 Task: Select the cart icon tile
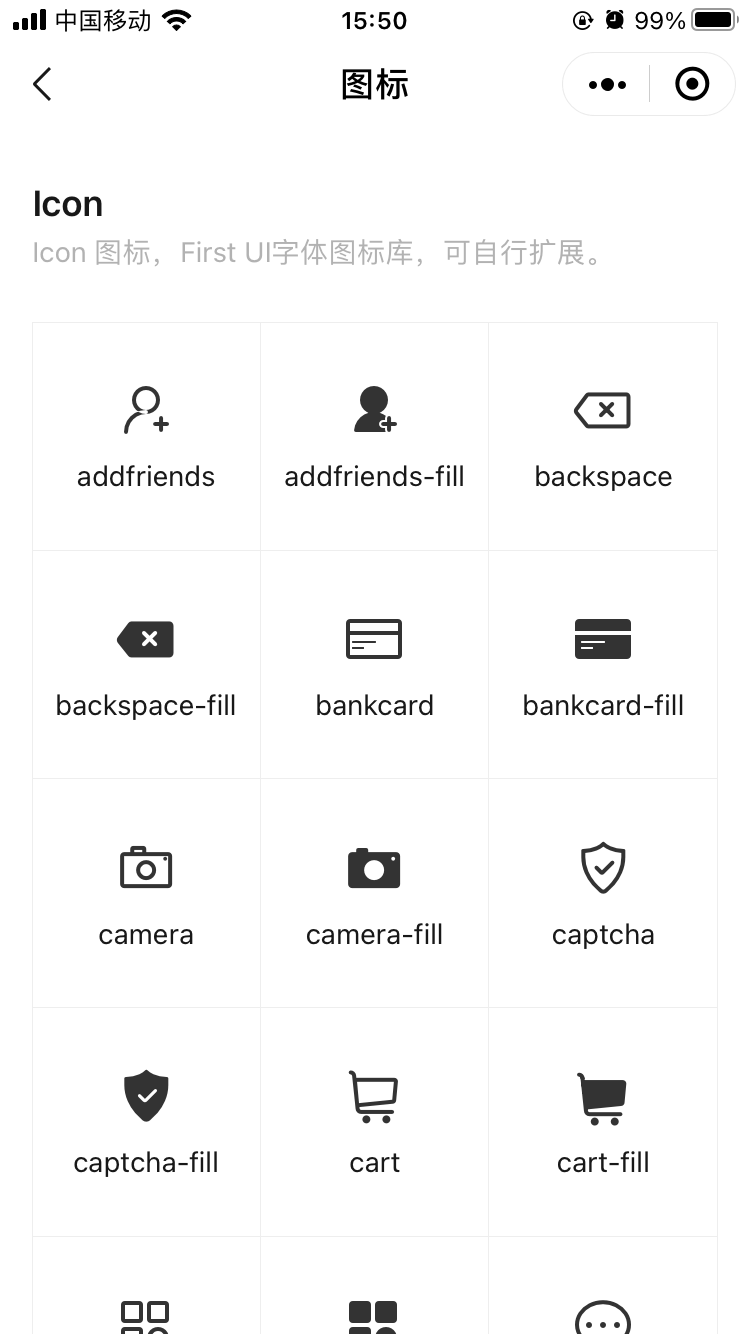tap(375, 1121)
